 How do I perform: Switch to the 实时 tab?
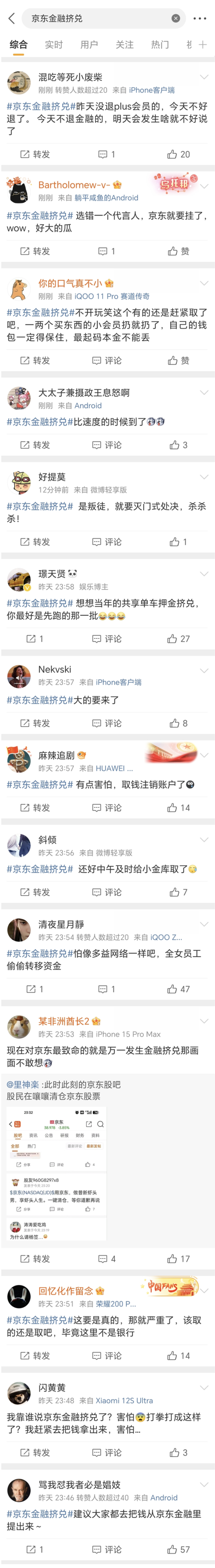[54, 45]
